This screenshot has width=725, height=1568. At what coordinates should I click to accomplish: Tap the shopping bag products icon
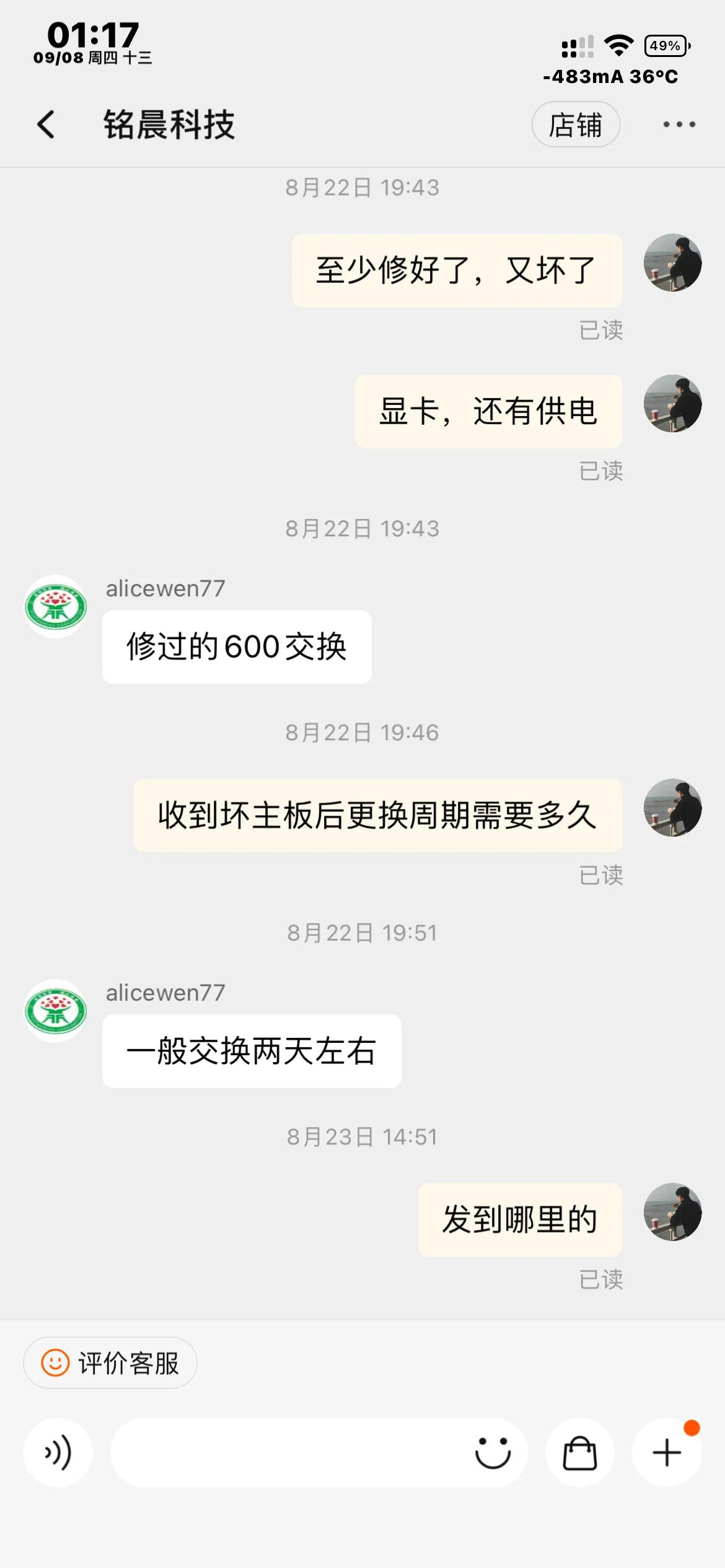[579, 1452]
